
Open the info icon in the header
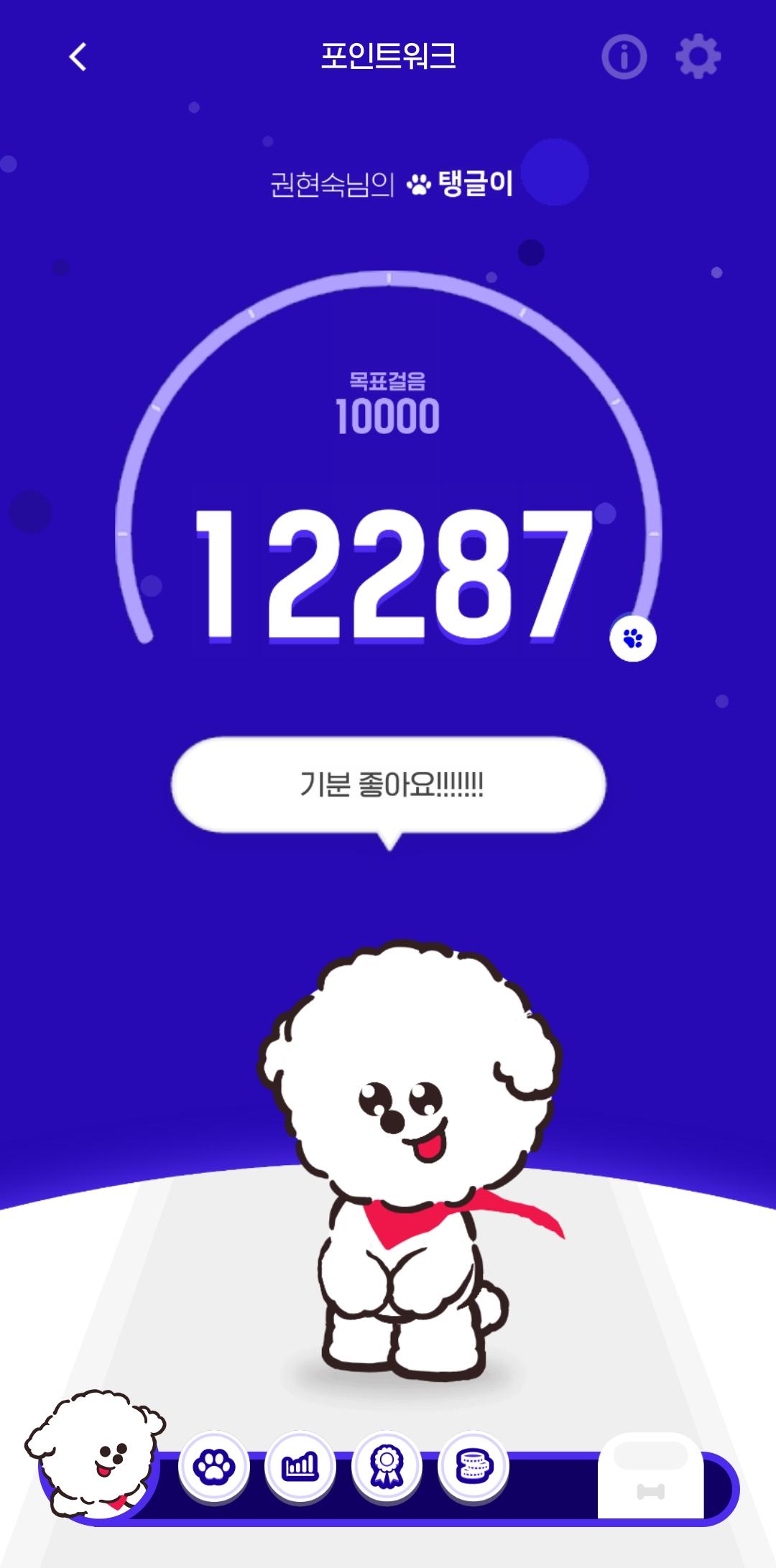(624, 57)
